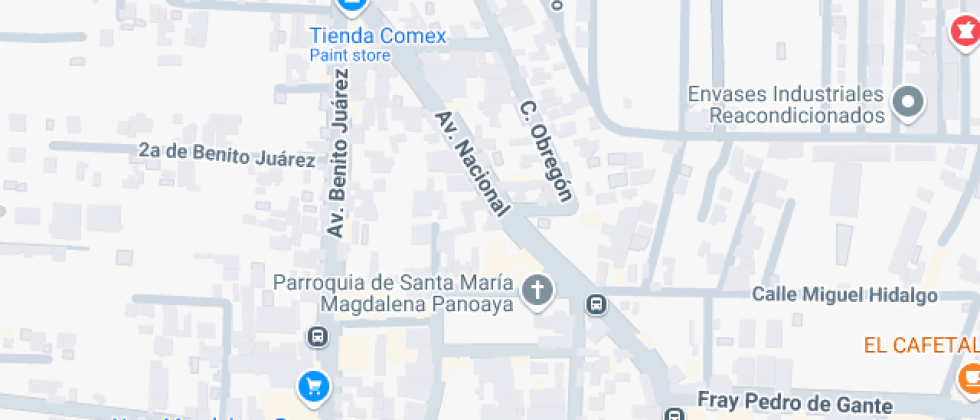Tap the bus stop beside Fray Pedro de Gante
Image resolution: width=980 pixels, height=420 pixels.
[x=677, y=413]
